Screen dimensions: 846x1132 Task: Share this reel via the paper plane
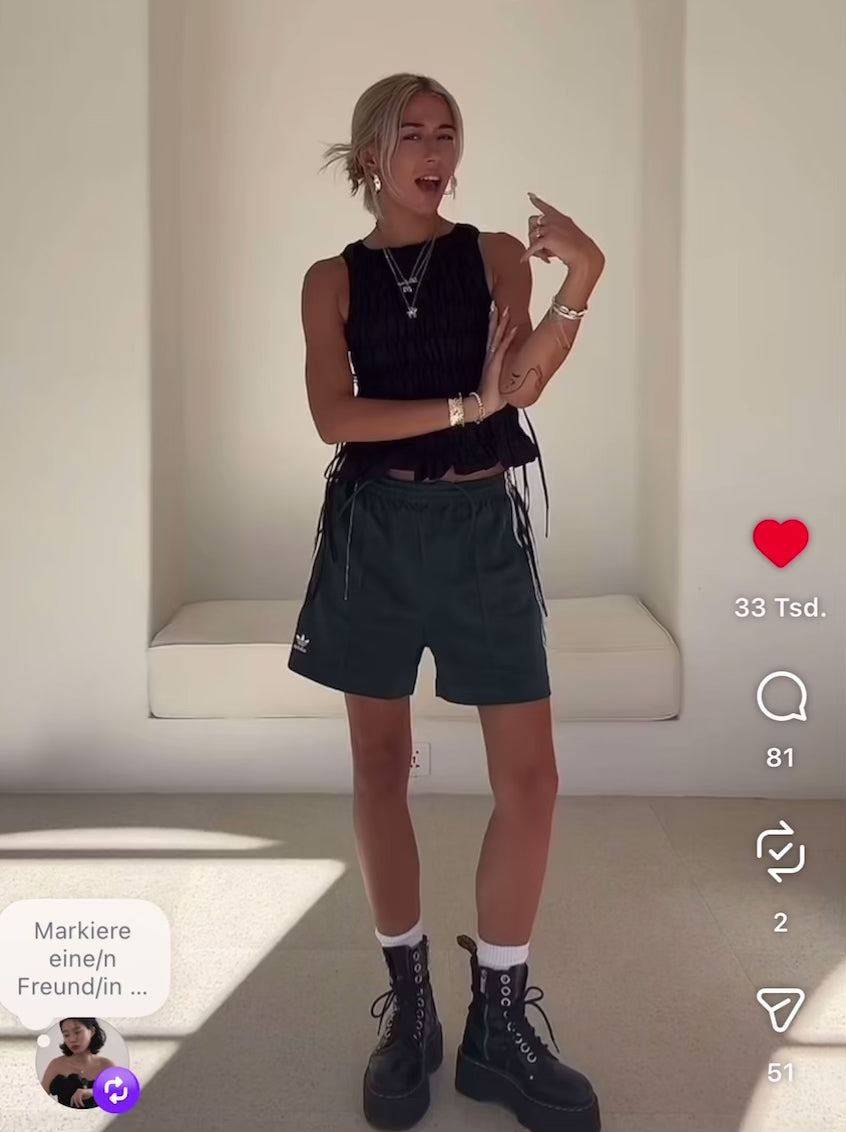click(780, 1009)
